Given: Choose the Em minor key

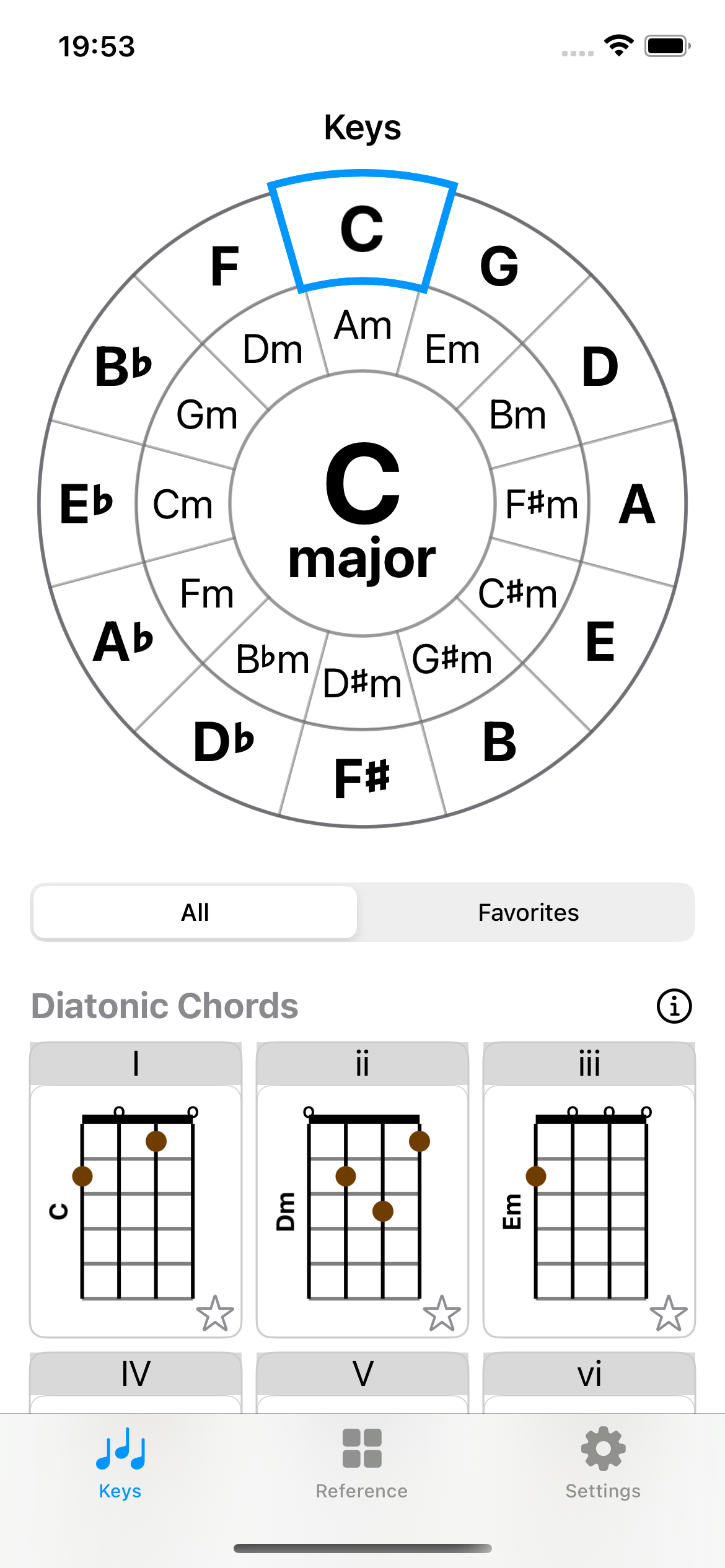Looking at the screenshot, I should click(452, 350).
